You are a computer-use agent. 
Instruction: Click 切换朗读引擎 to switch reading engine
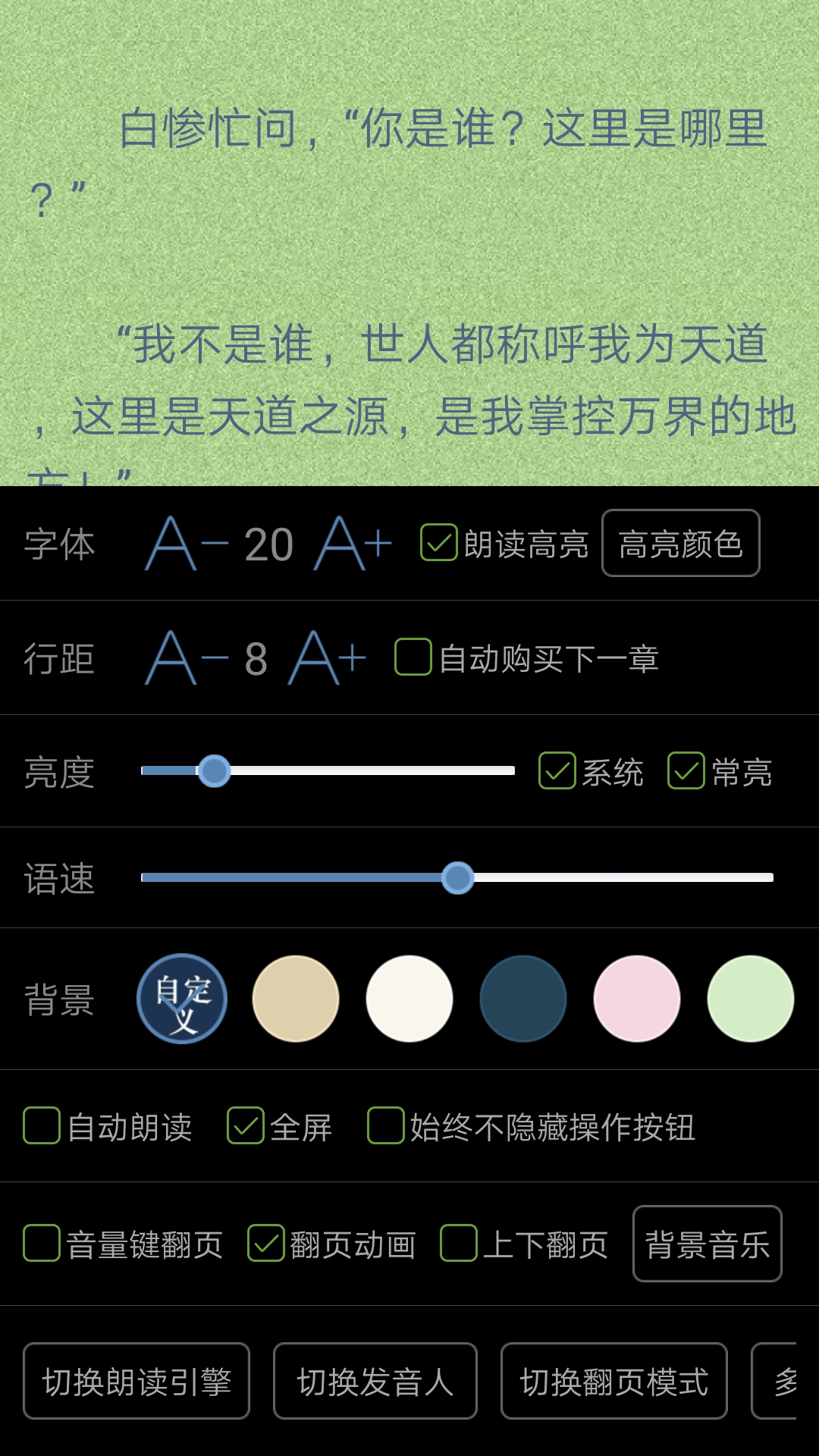(x=136, y=1382)
